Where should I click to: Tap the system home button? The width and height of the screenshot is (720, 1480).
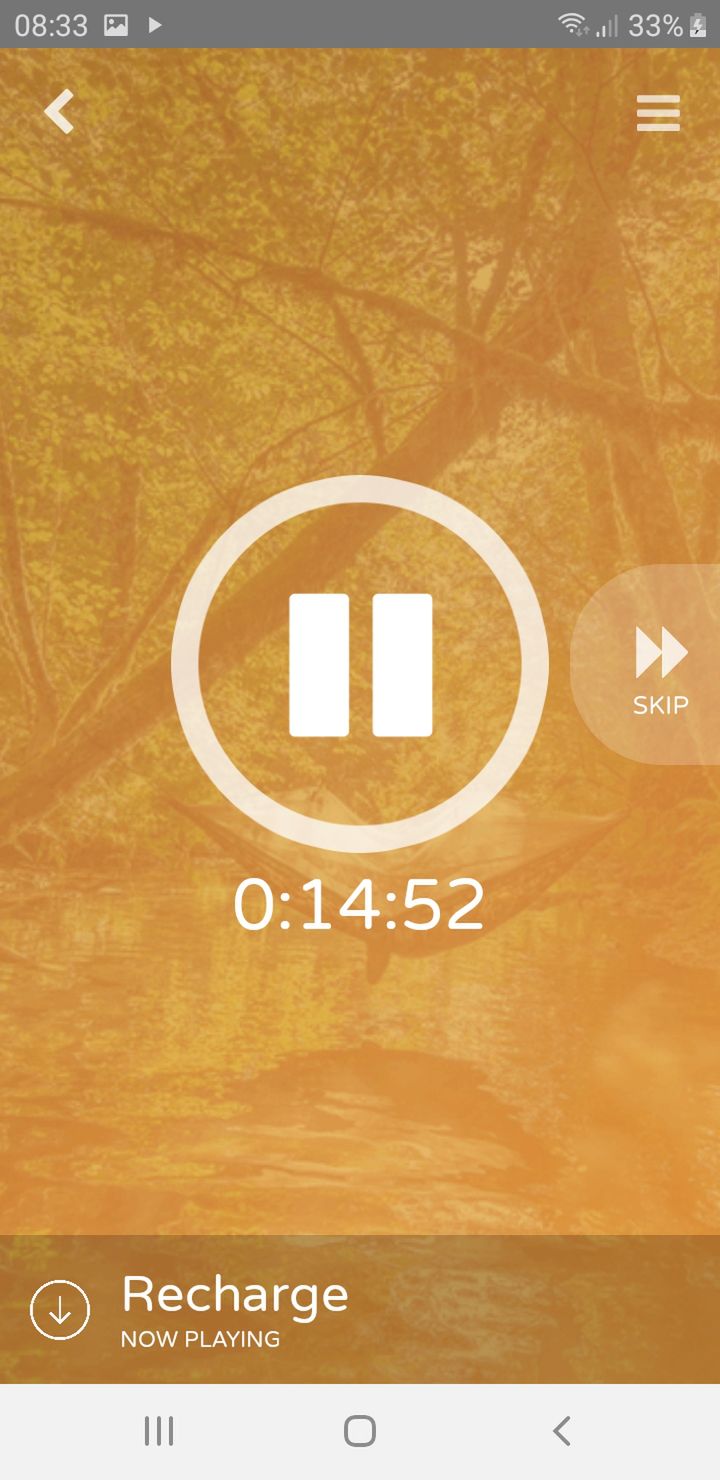360,1431
